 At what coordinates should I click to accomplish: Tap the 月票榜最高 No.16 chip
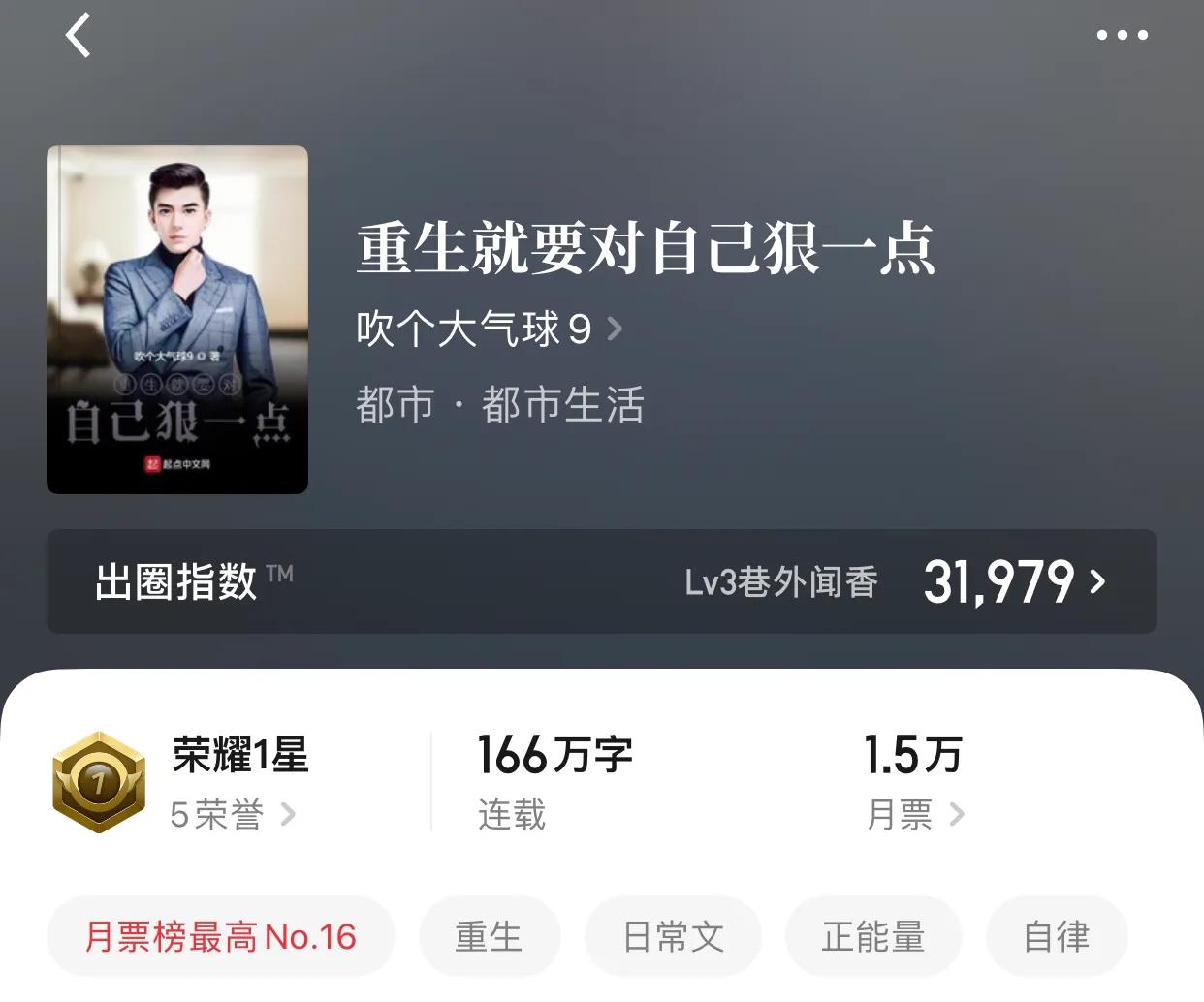221,937
